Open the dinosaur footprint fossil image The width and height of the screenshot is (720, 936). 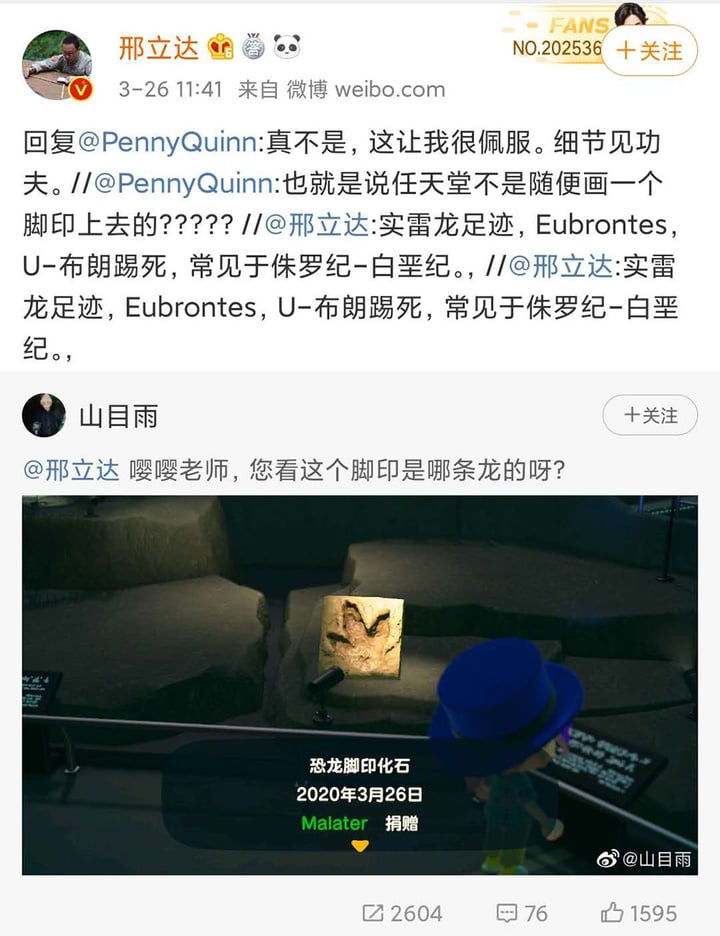pyautogui.click(x=360, y=685)
